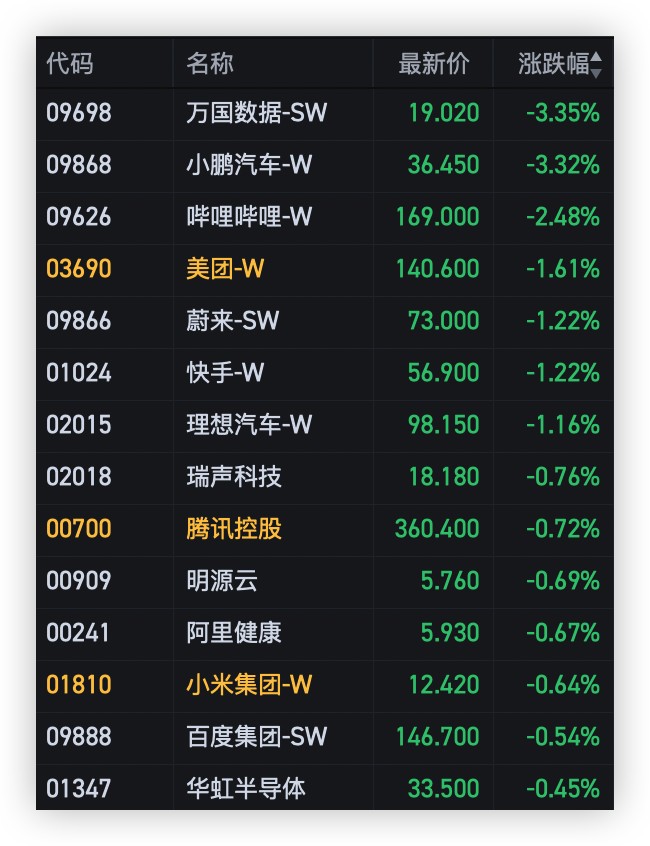Screen dimensions: 650x846
Task: Open 瑞声科技 stock row
Action: [234, 477]
